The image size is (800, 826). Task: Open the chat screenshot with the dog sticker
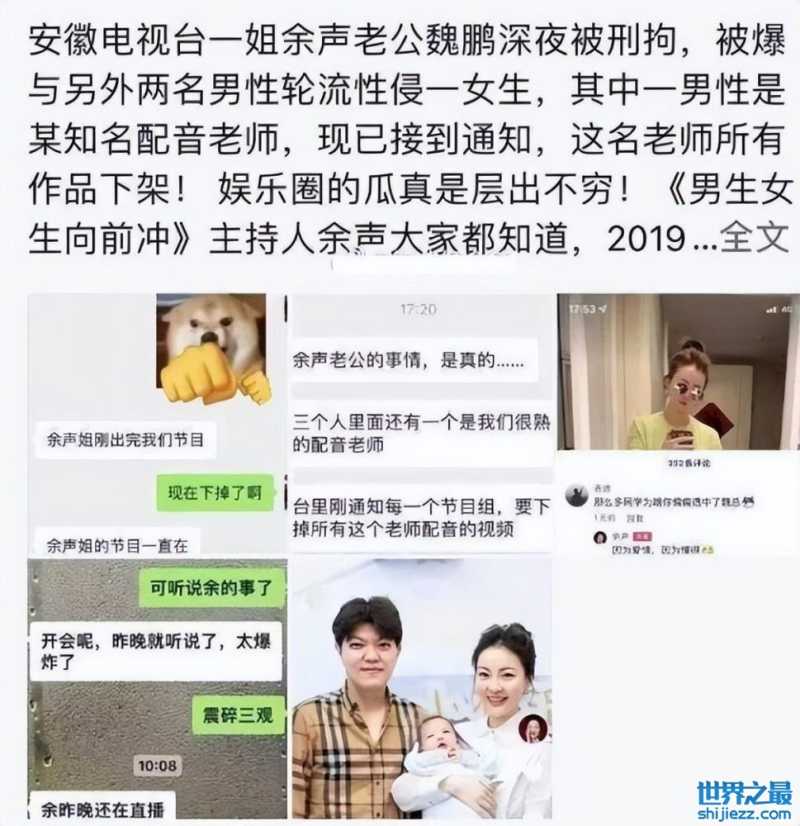coord(157,424)
